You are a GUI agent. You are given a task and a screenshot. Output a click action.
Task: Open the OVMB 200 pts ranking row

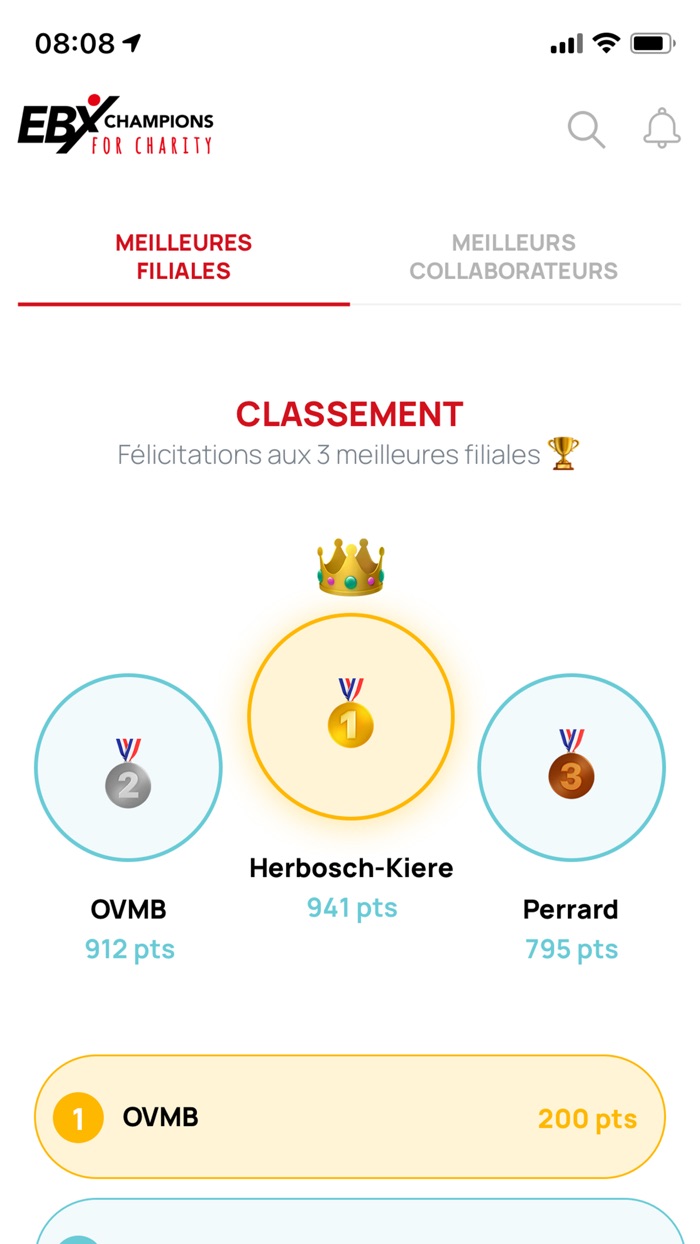click(350, 1117)
